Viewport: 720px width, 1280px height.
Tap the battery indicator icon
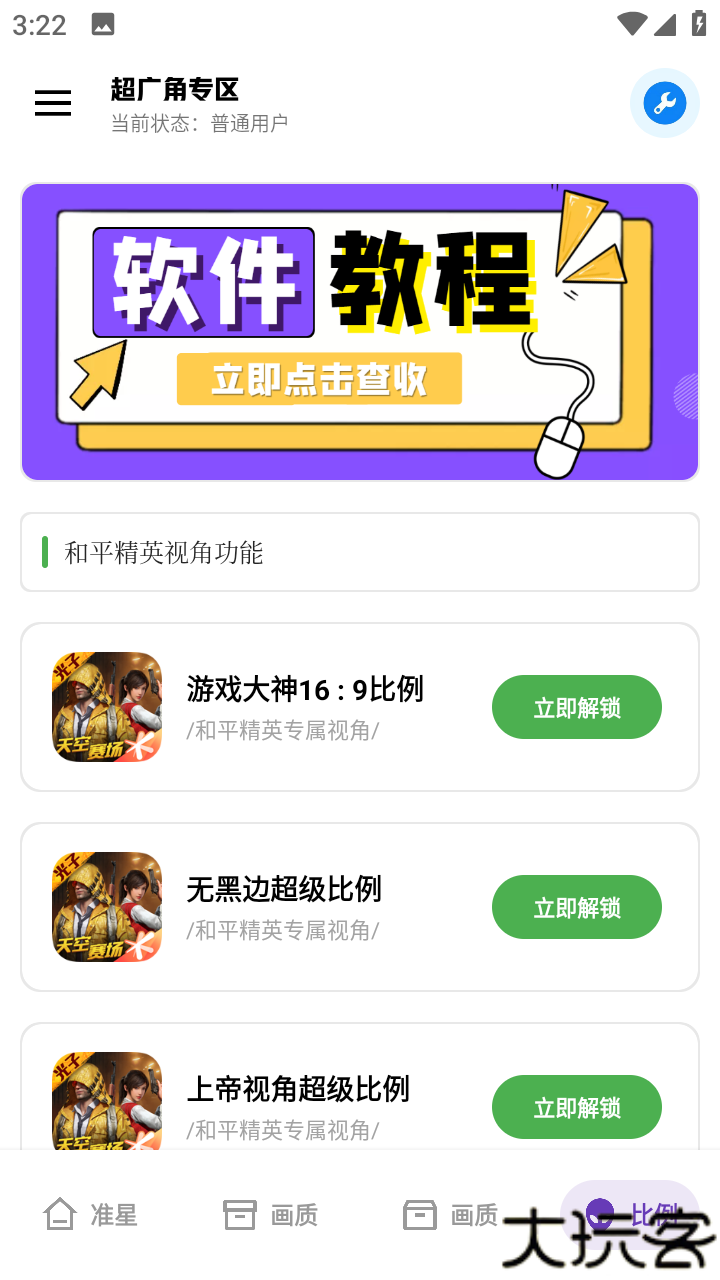click(x=696, y=24)
